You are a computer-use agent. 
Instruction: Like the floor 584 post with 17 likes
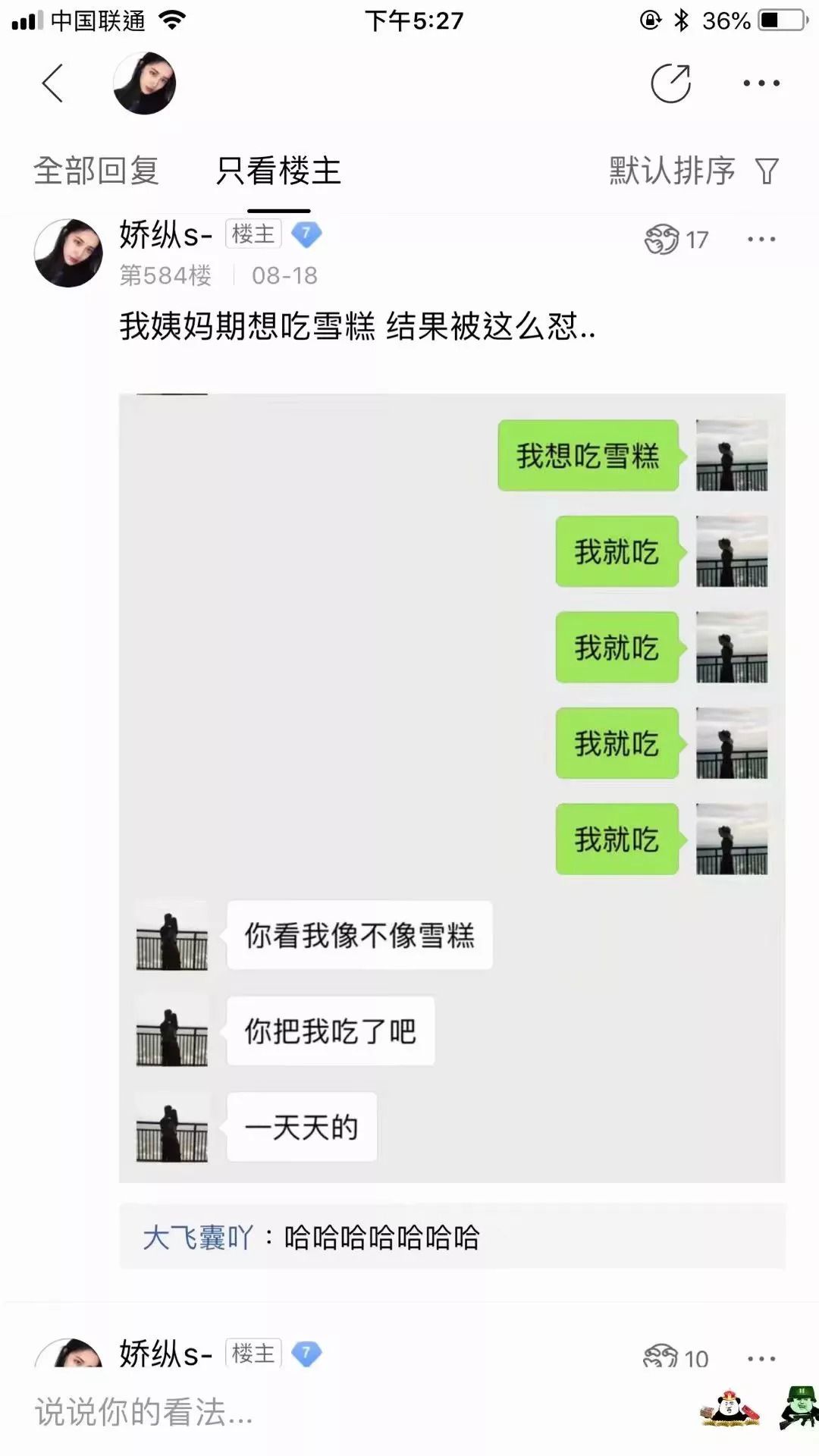(661, 240)
